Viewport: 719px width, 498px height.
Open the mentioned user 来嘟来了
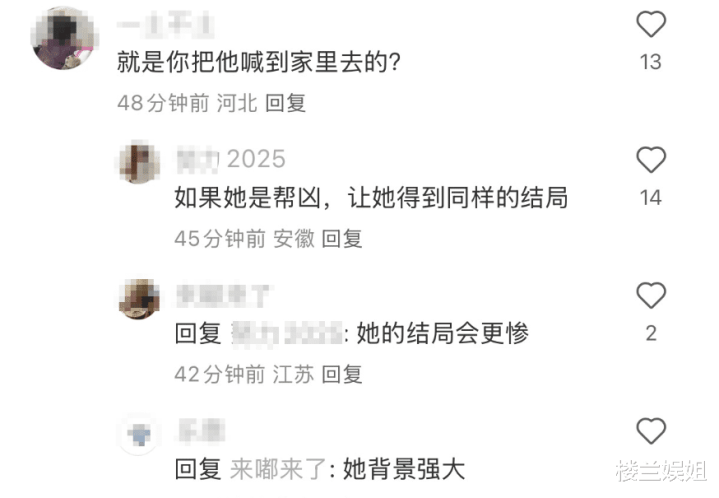coord(278,469)
